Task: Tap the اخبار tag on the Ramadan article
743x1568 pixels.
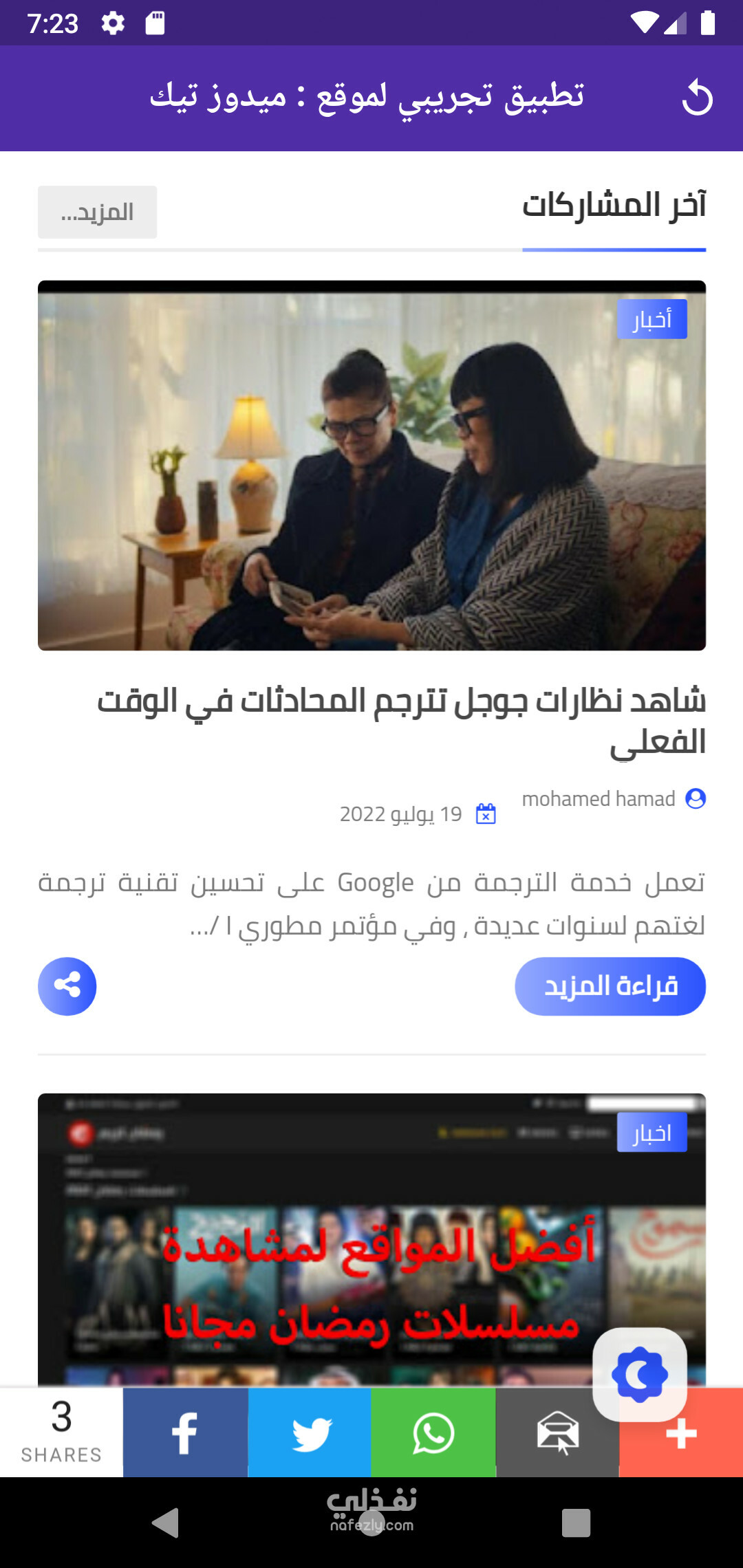Action: click(652, 1132)
